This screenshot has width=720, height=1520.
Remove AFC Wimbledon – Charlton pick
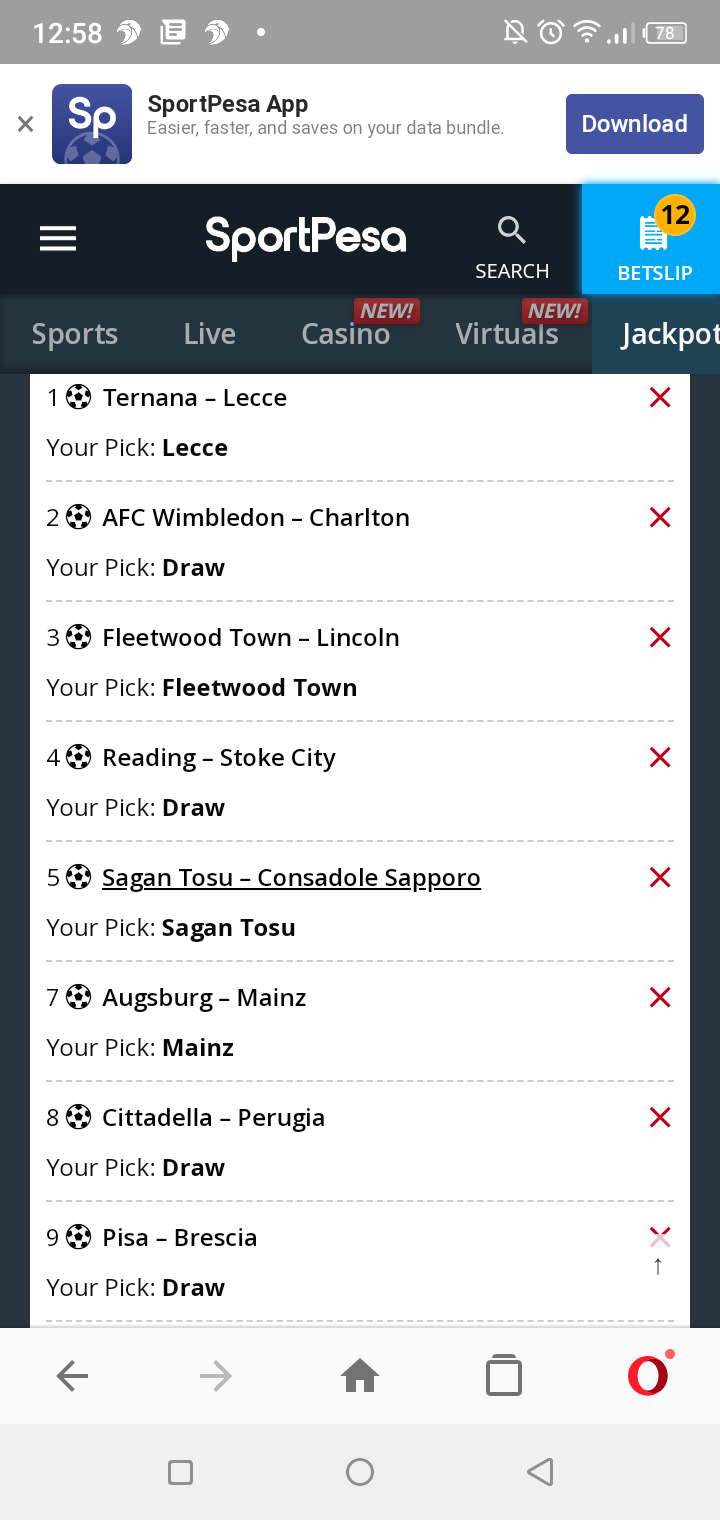(660, 518)
